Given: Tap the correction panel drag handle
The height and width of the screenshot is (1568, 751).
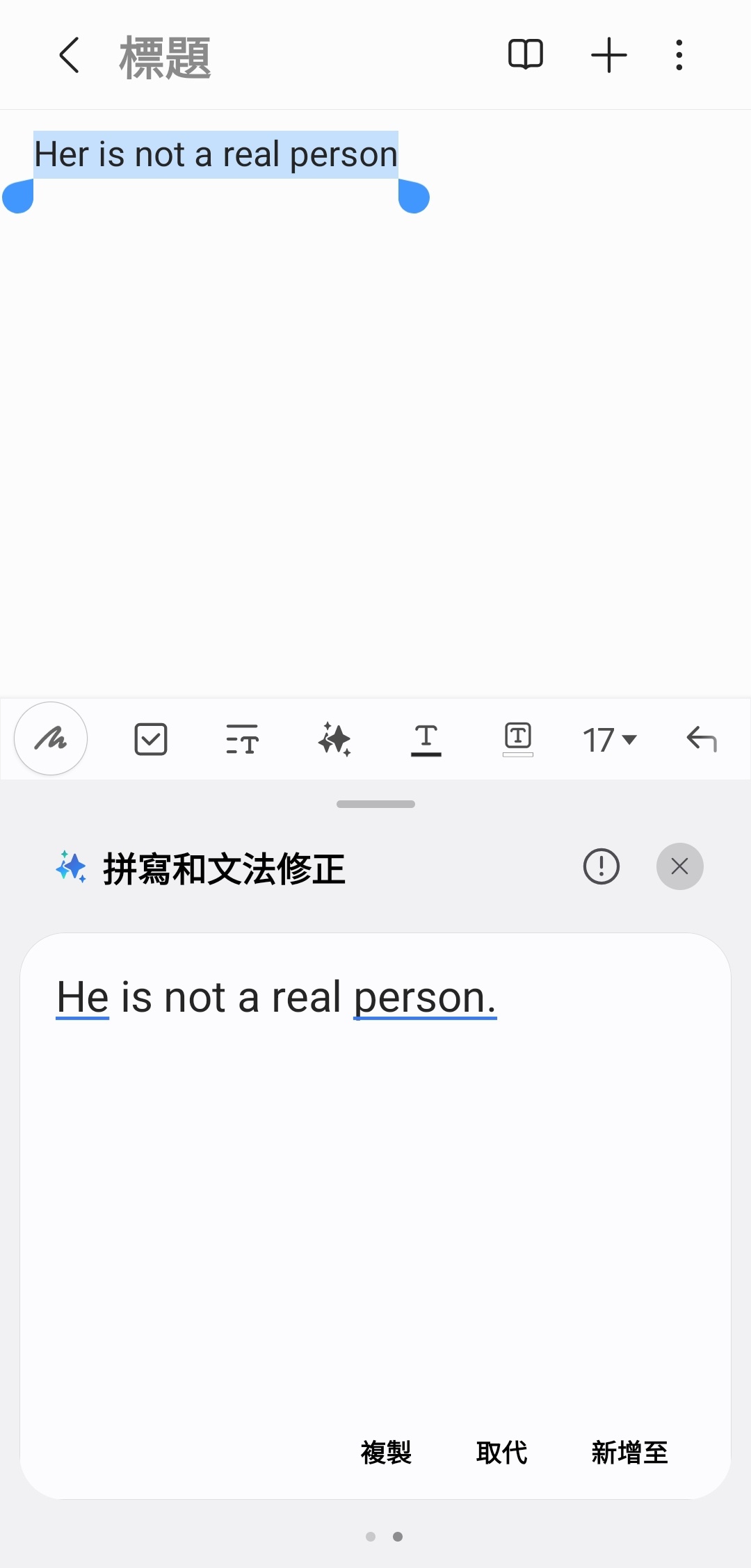Looking at the screenshot, I should (x=375, y=804).
